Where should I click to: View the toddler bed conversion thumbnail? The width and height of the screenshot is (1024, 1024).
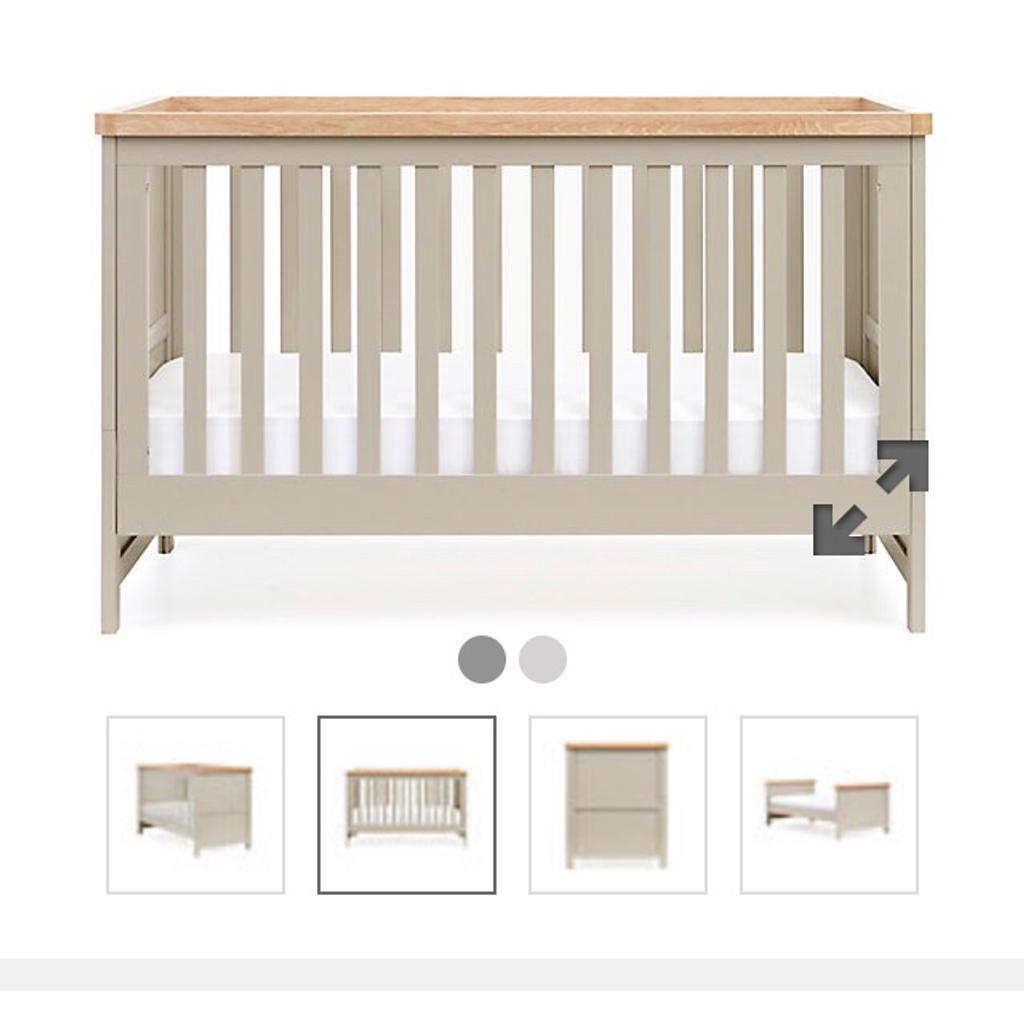click(x=829, y=805)
